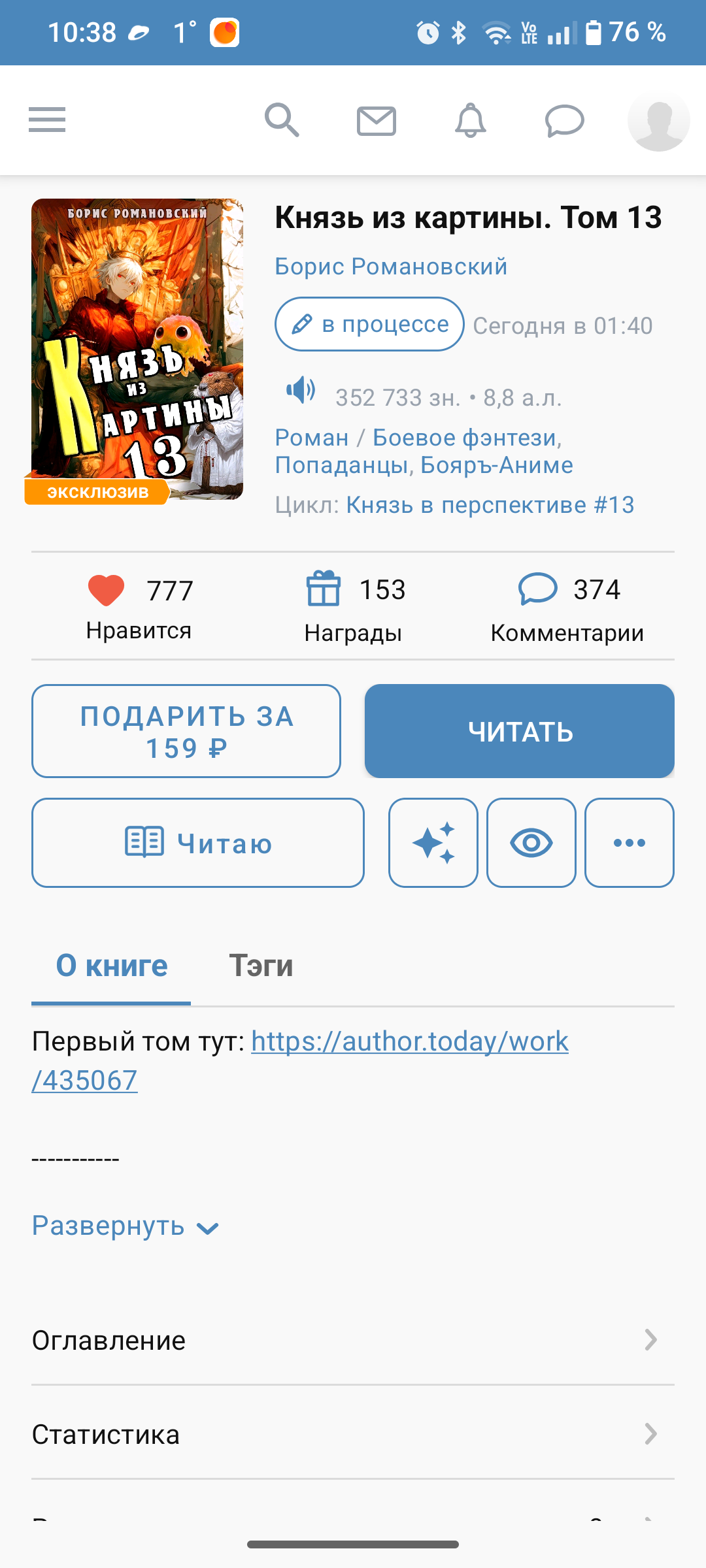706x1568 pixels.
Task: Open the Боевое фэнтези genre
Action: (x=467, y=438)
